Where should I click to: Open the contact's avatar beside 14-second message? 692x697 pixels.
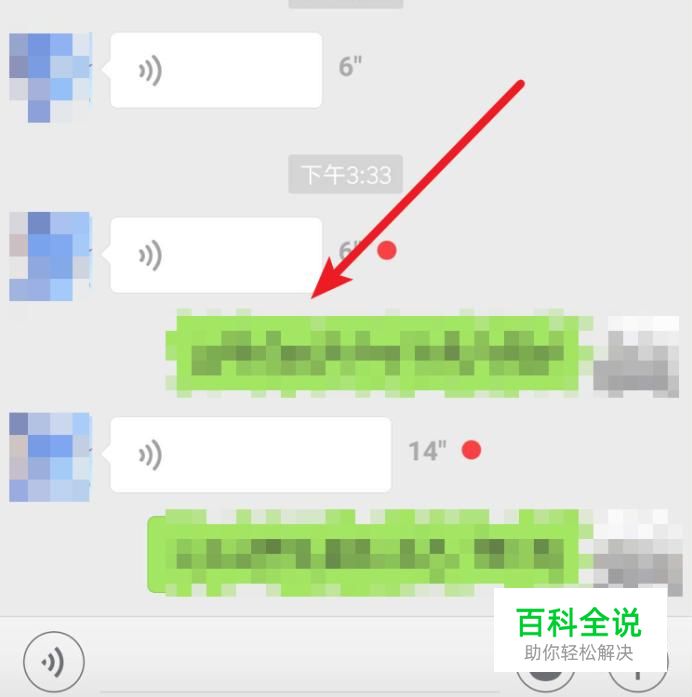[x=50, y=457]
